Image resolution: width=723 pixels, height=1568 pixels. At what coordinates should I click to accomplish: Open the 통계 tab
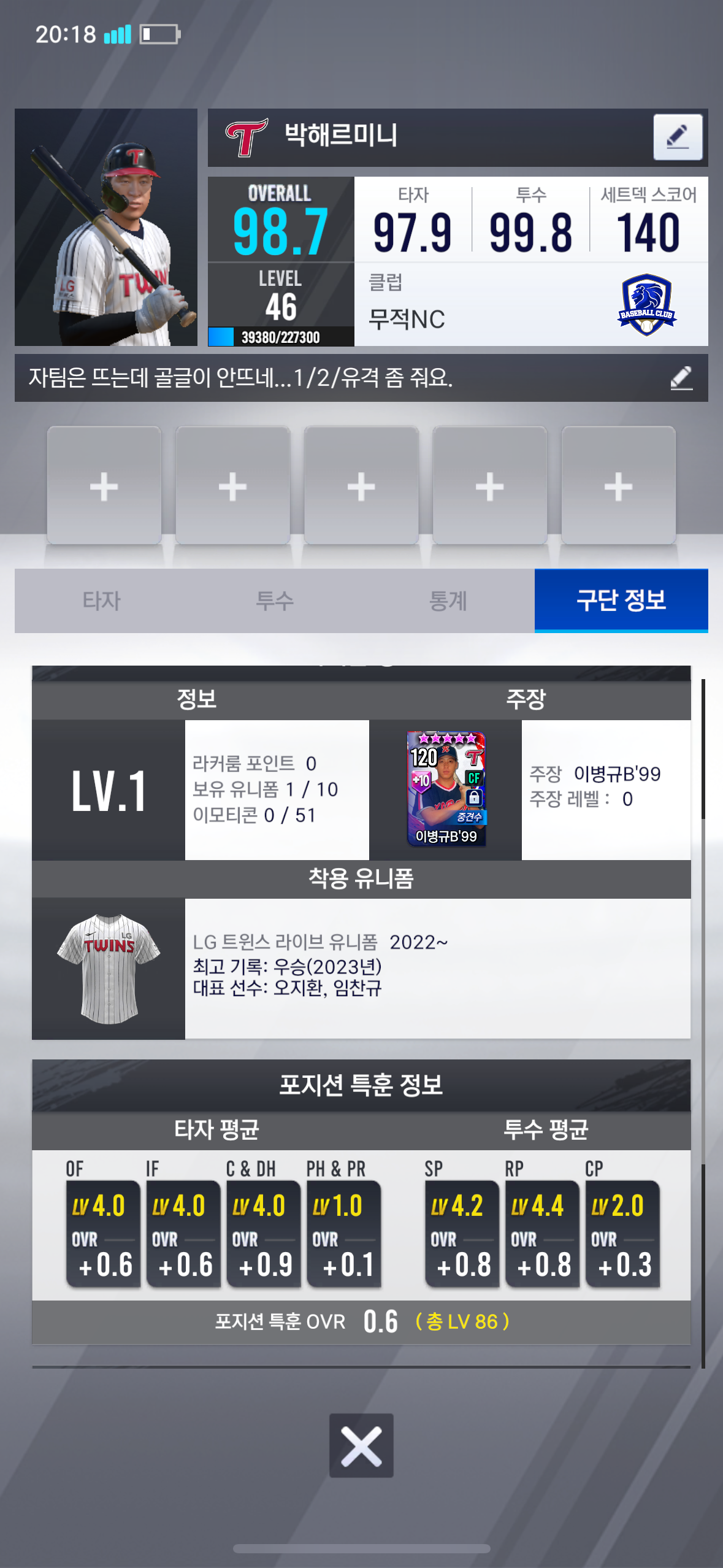(x=448, y=600)
